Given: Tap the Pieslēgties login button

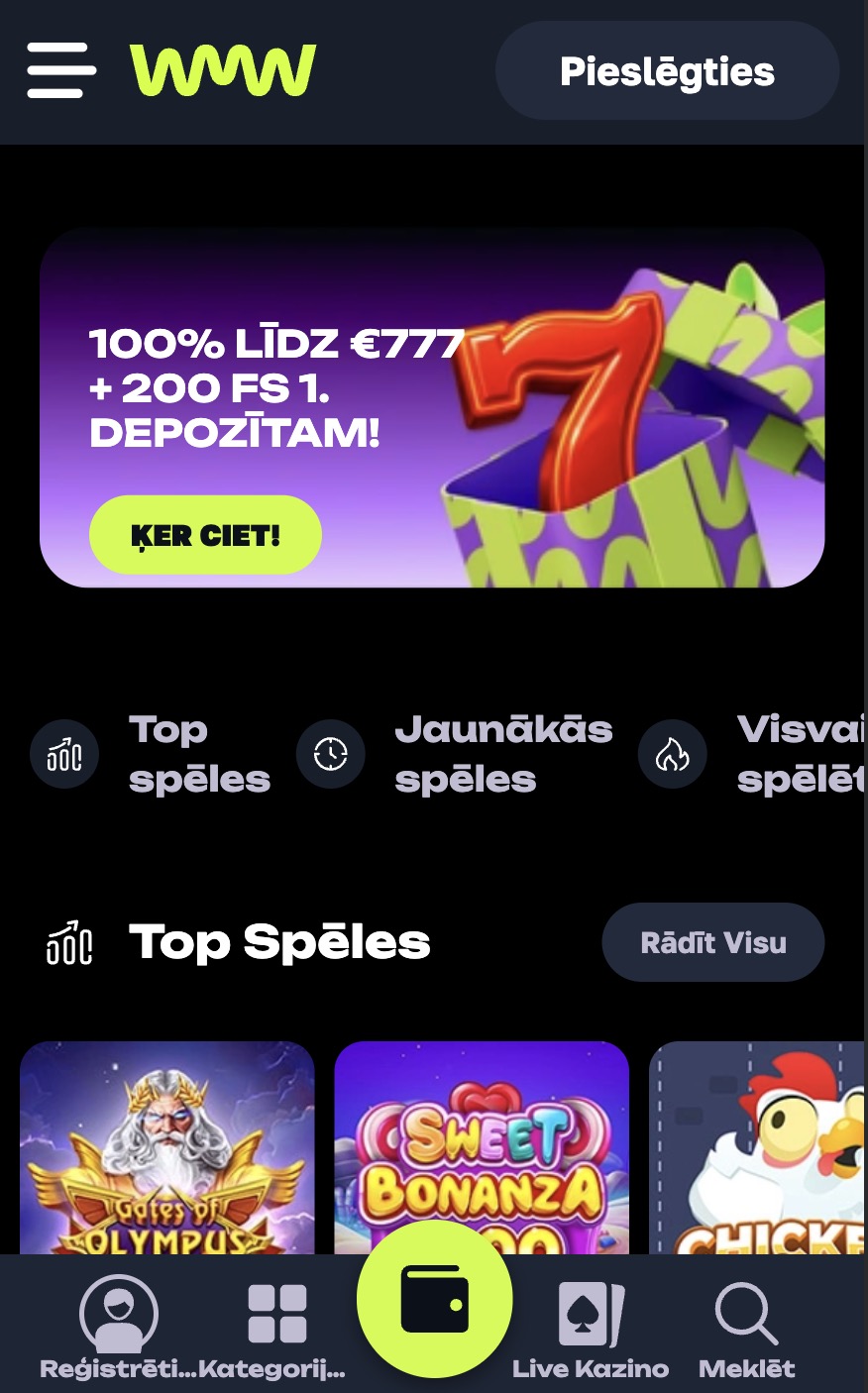Looking at the screenshot, I should (x=667, y=71).
